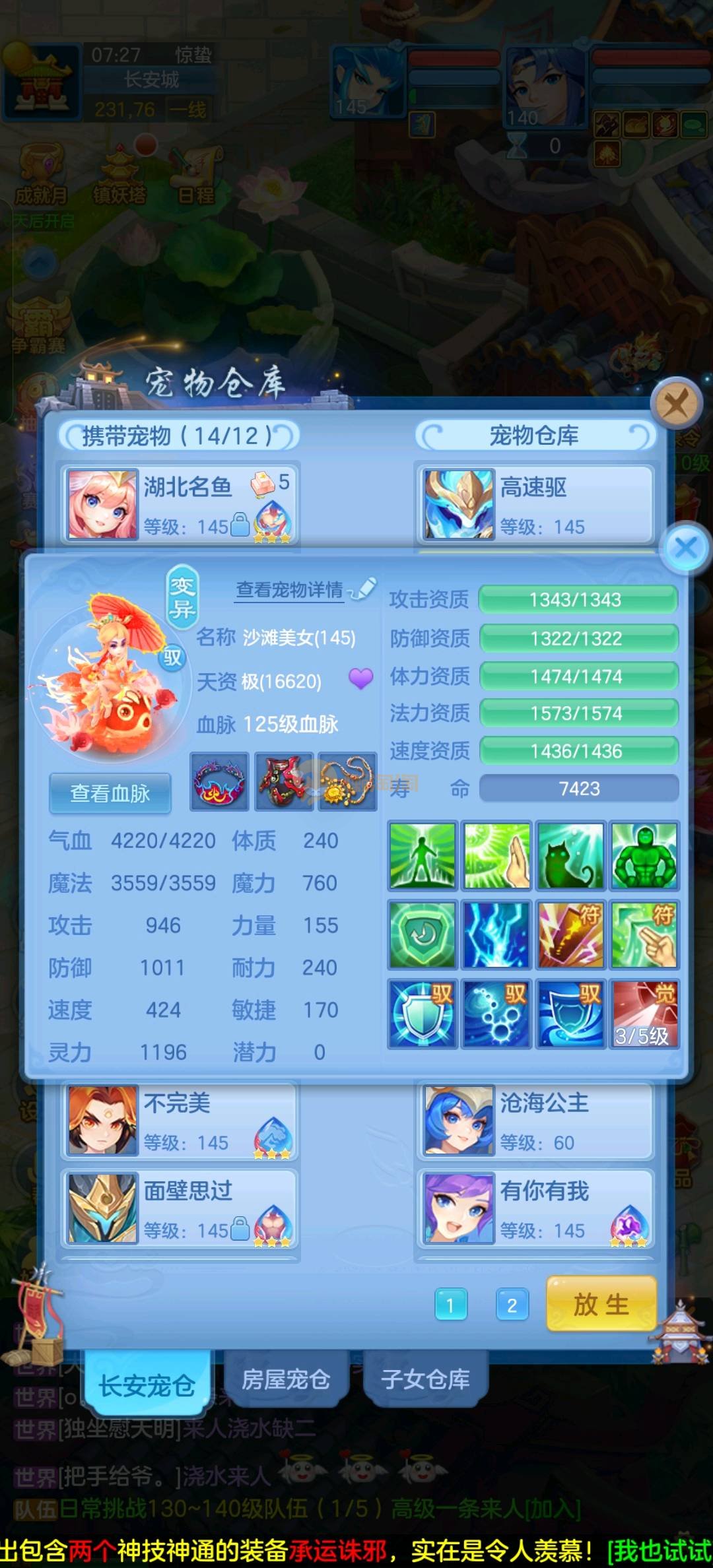The width and height of the screenshot is (713, 1568).
Task: Select the pet 面壁思过
Action: pyautogui.click(x=180, y=1208)
